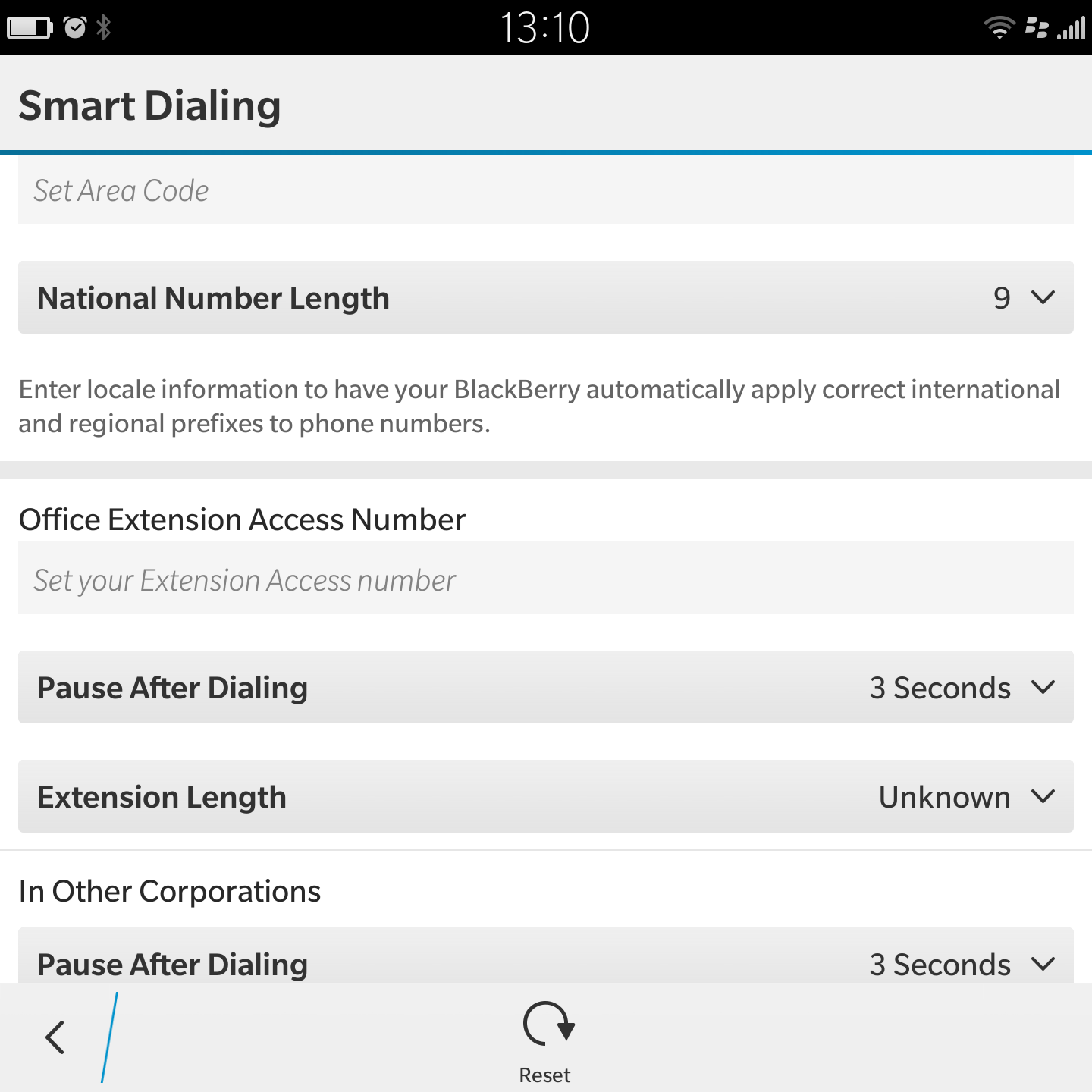Go back using the bottom-bar arrow
This screenshot has width=1092, height=1092.
pyautogui.click(x=55, y=1037)
